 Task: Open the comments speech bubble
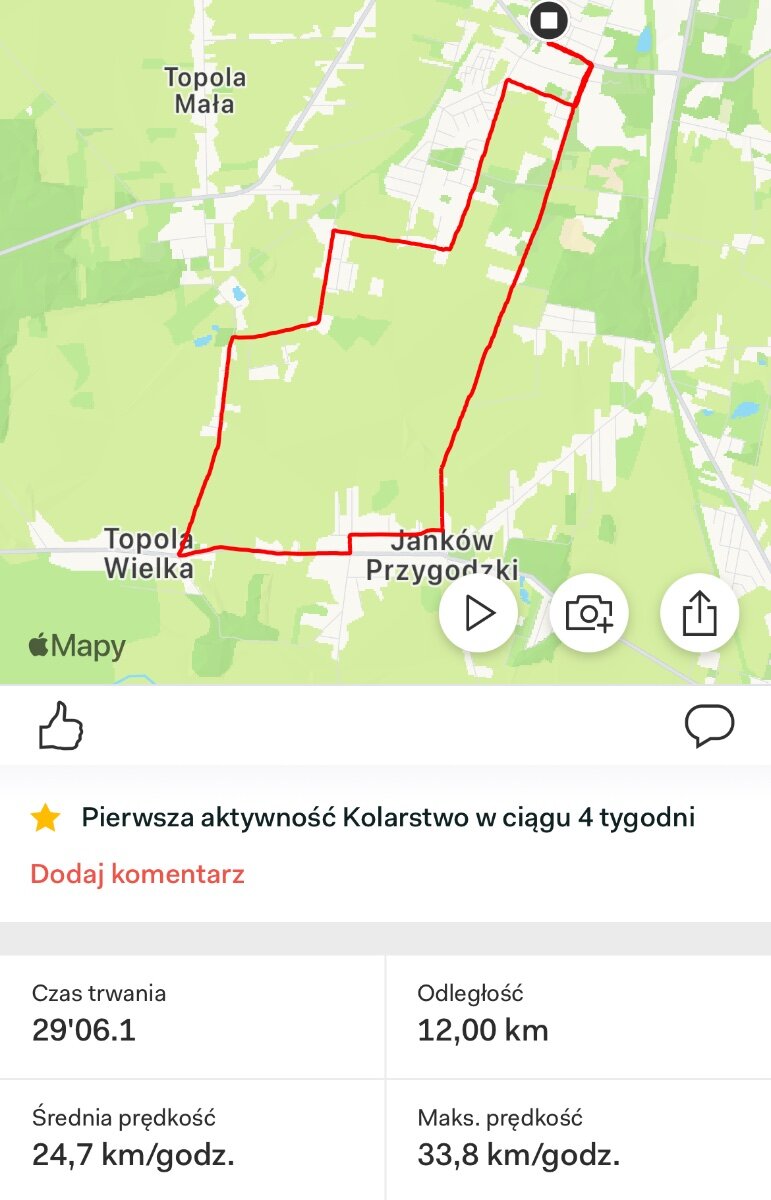coord(709,725)
